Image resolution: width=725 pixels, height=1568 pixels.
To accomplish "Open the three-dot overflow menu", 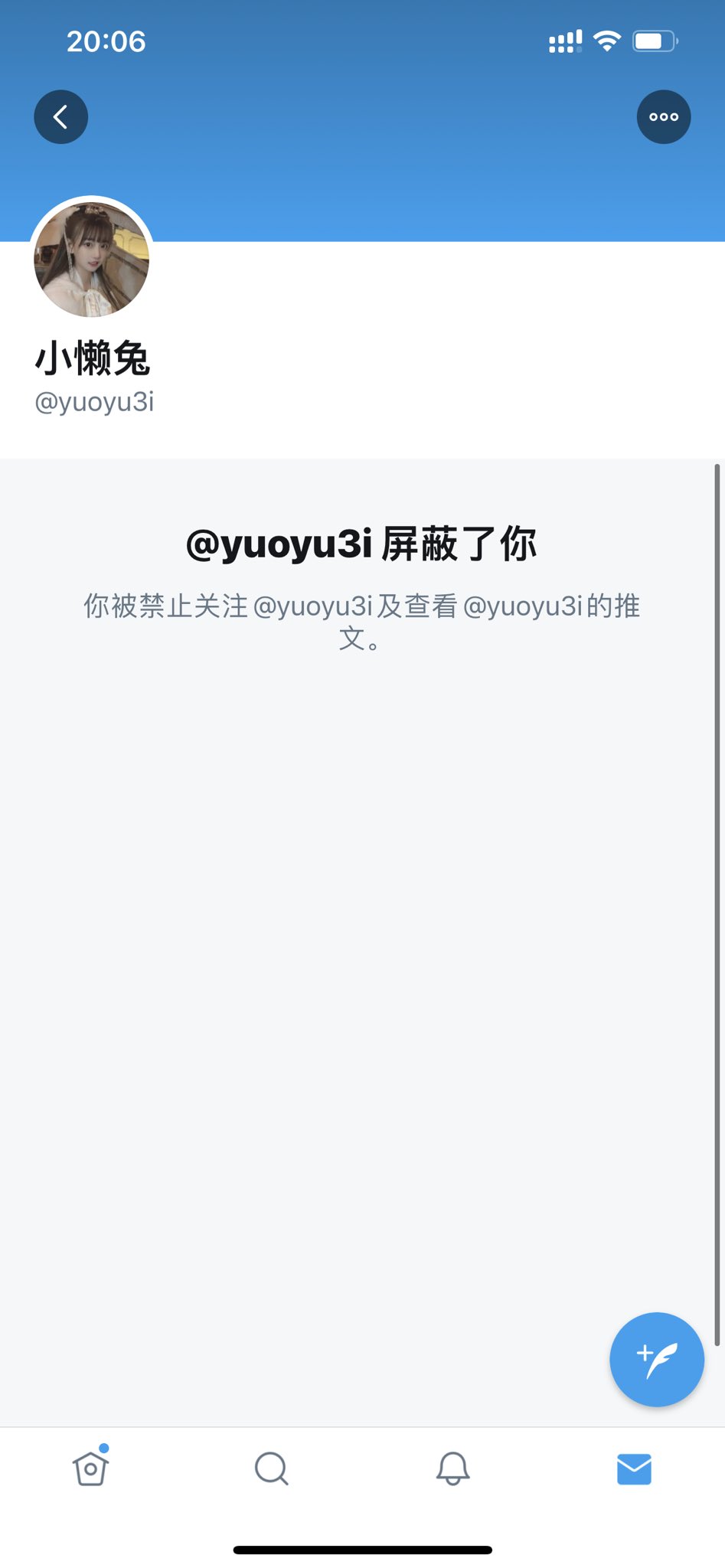I will tap(664, 117).
